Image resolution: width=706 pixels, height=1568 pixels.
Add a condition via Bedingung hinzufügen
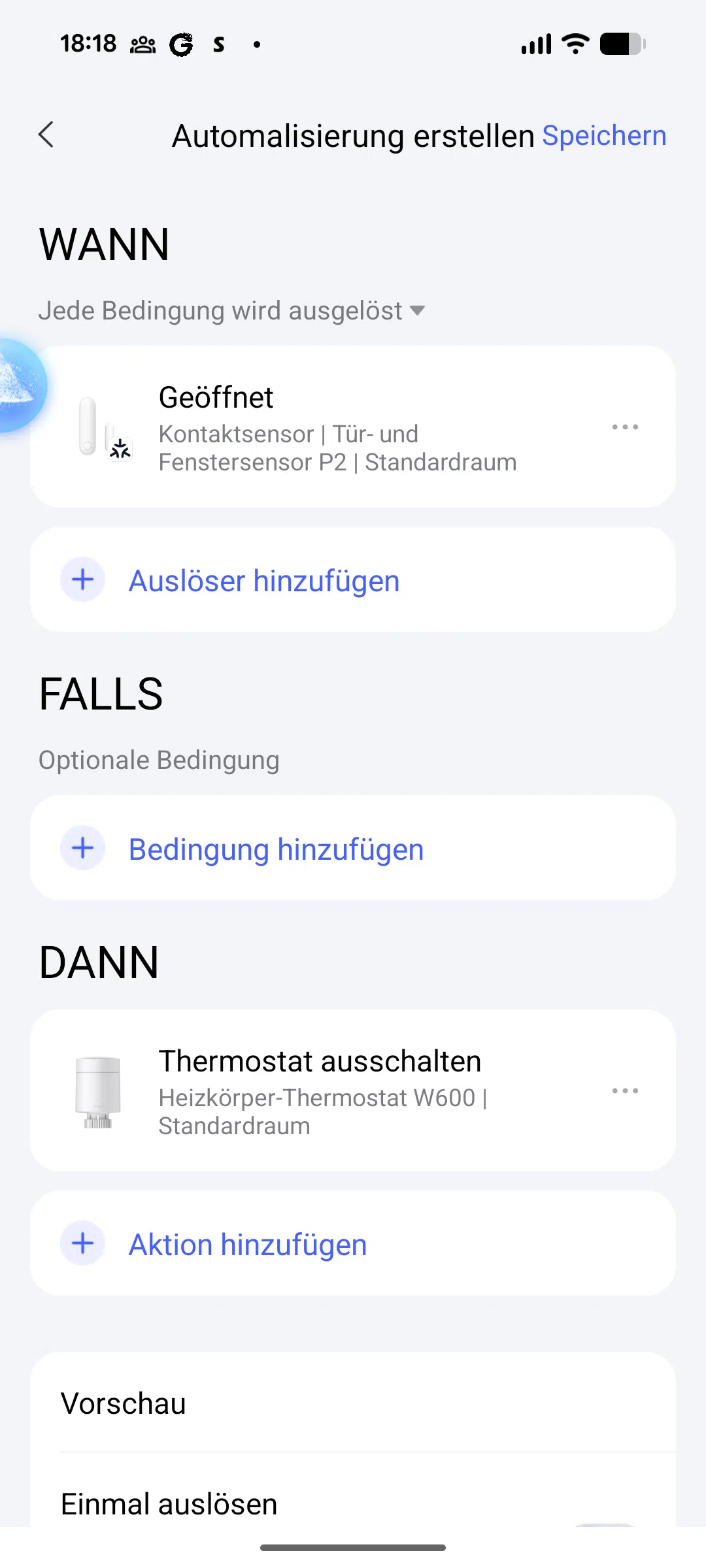click(x=276, y=849)
